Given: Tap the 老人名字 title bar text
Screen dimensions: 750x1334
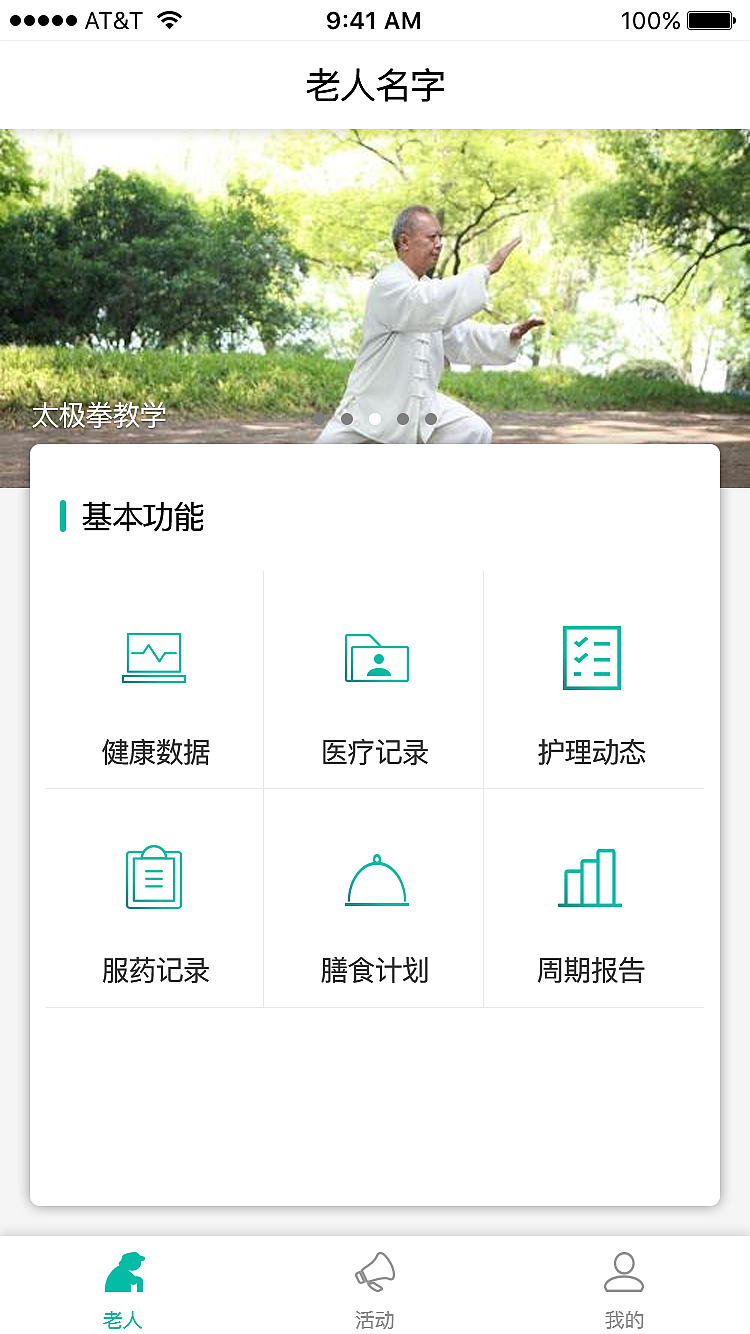Looking at the screenshot, I should coord(375,86).
